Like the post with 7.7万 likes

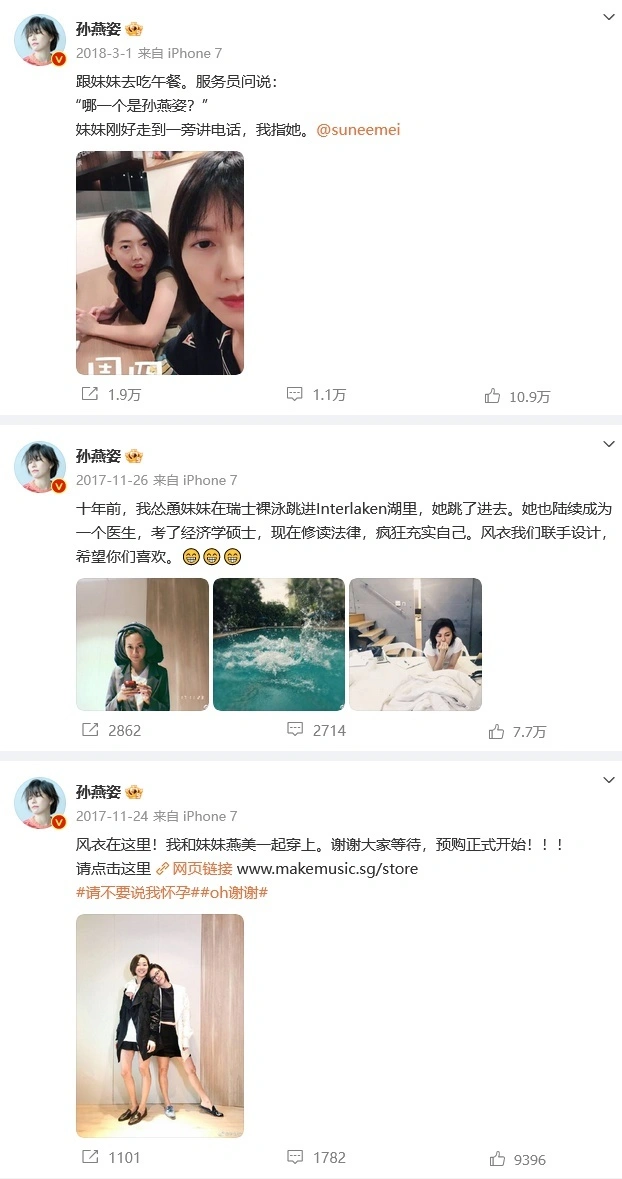click(x=517, y=732)
